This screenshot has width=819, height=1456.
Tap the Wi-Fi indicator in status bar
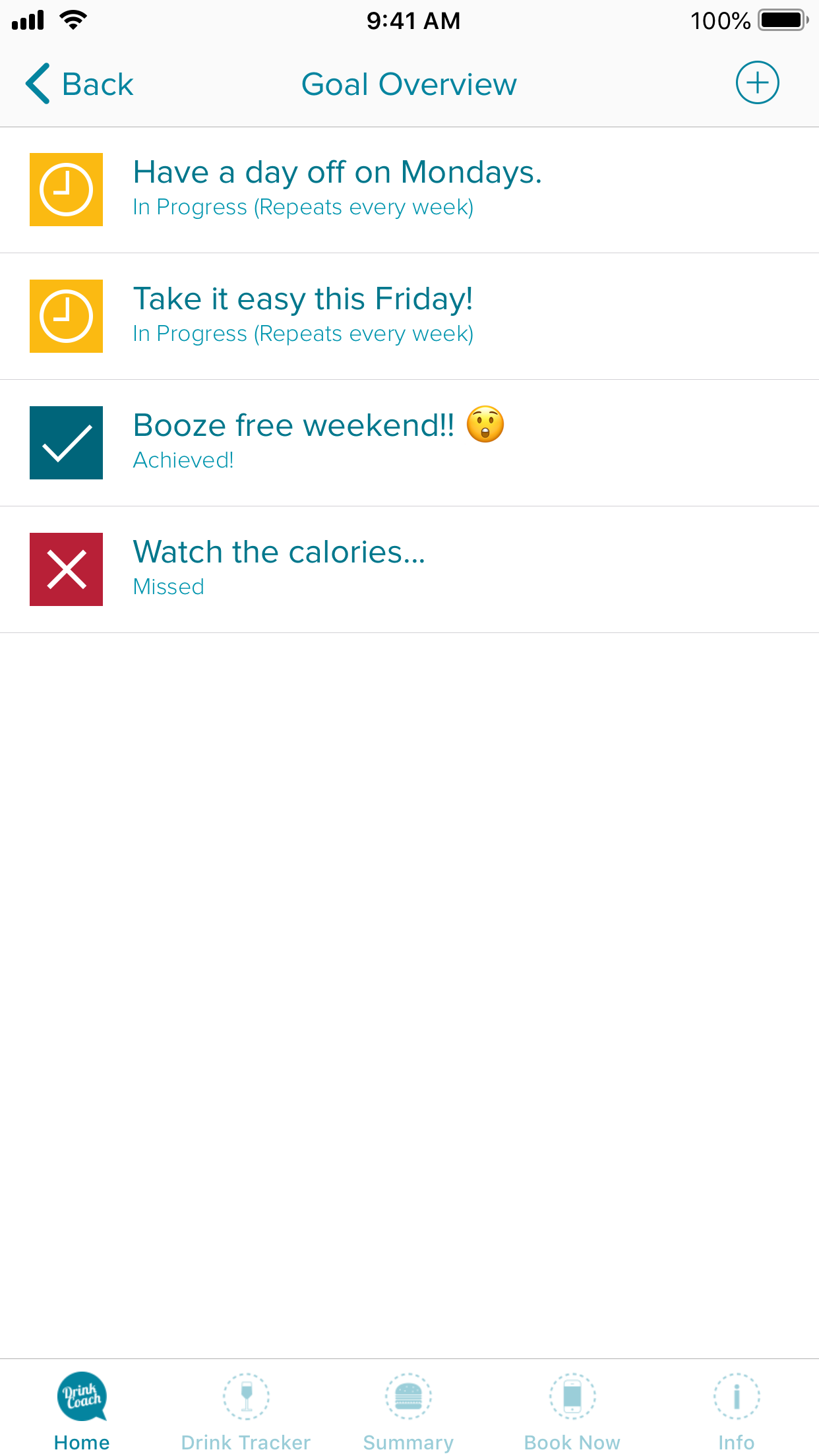click(73, 20)
